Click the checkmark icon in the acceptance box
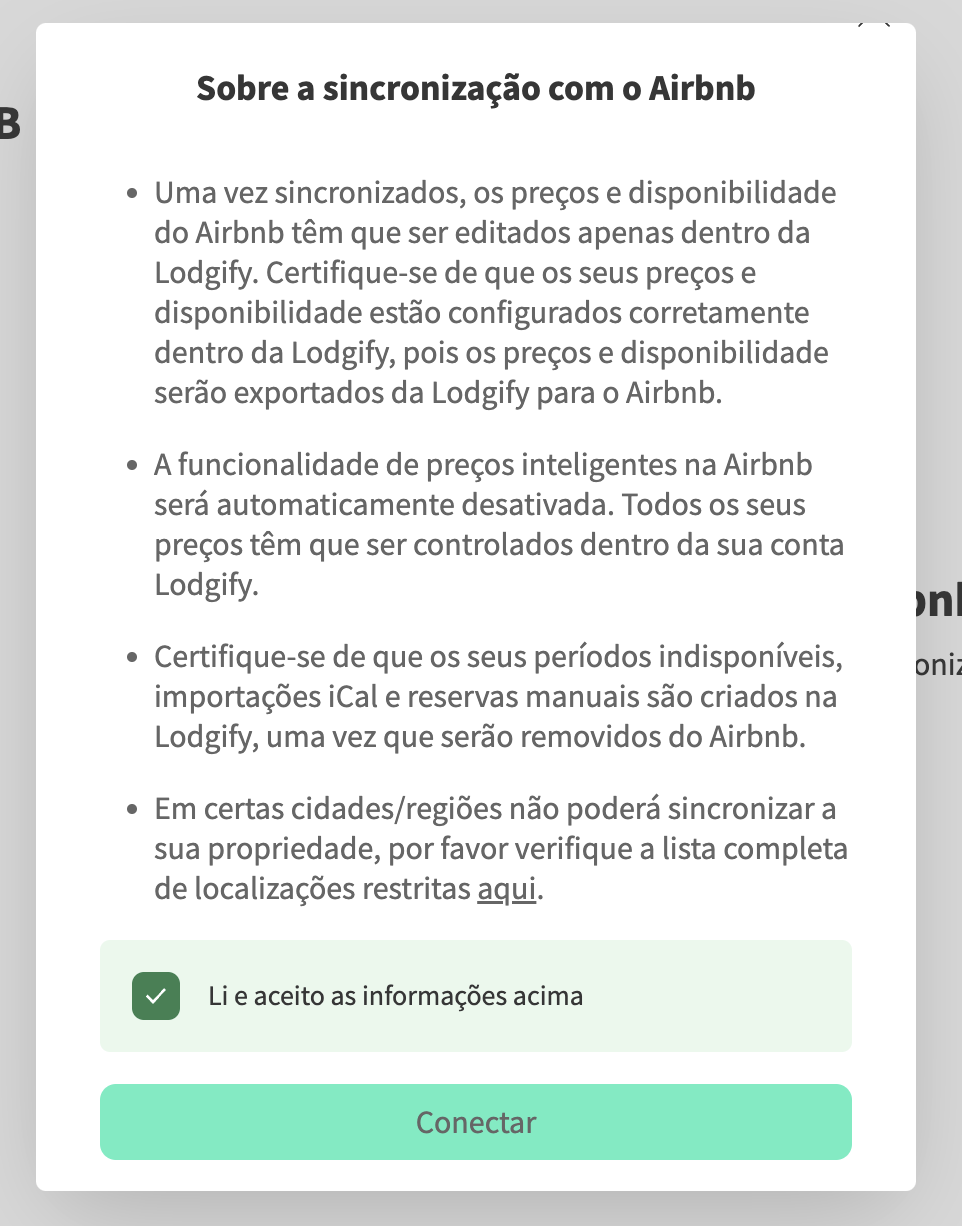The height and width of the screenshot is (1226, 962). (x=155, y=995)
